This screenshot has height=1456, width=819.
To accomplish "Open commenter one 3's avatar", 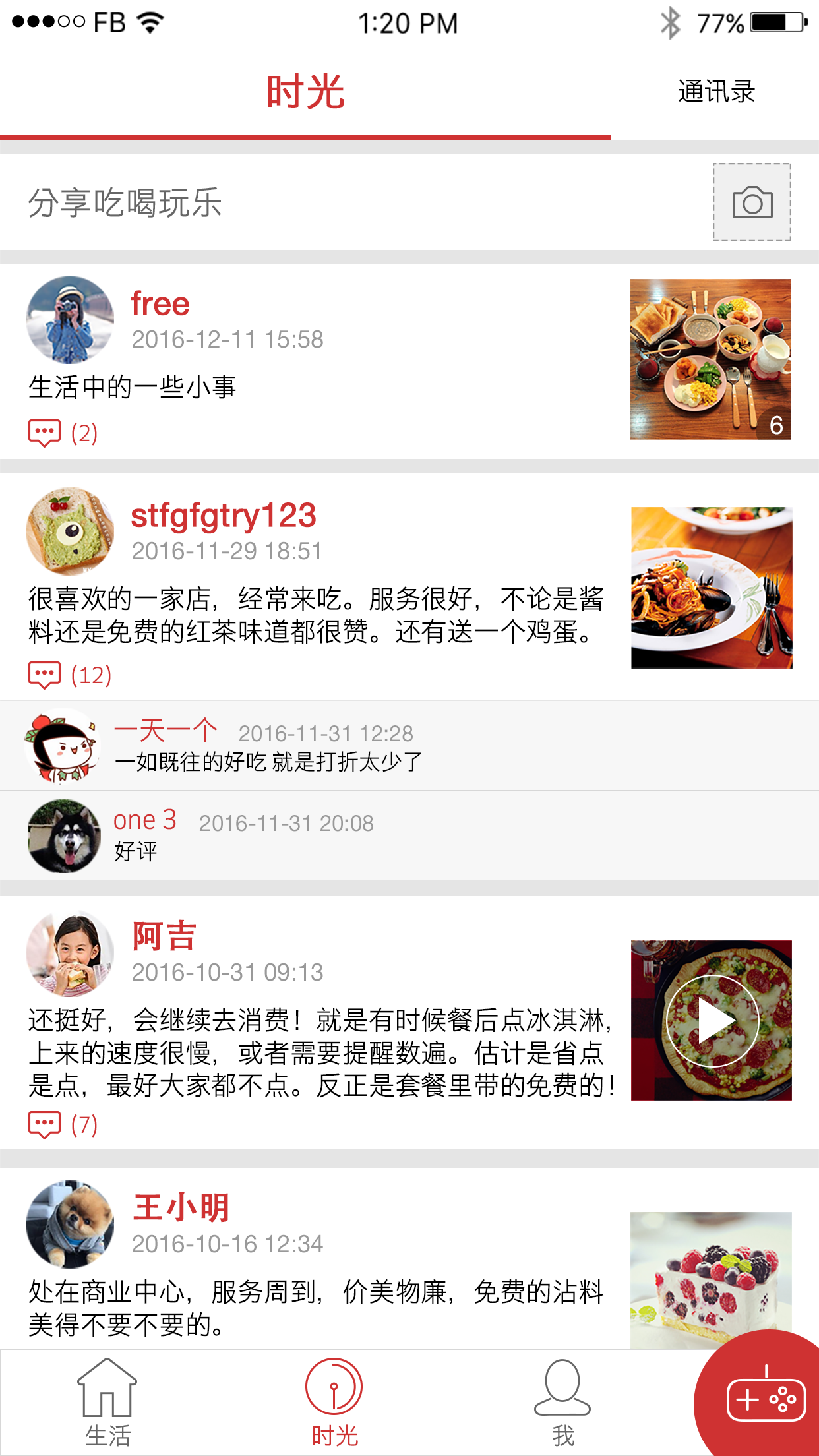I will point(64,835).
